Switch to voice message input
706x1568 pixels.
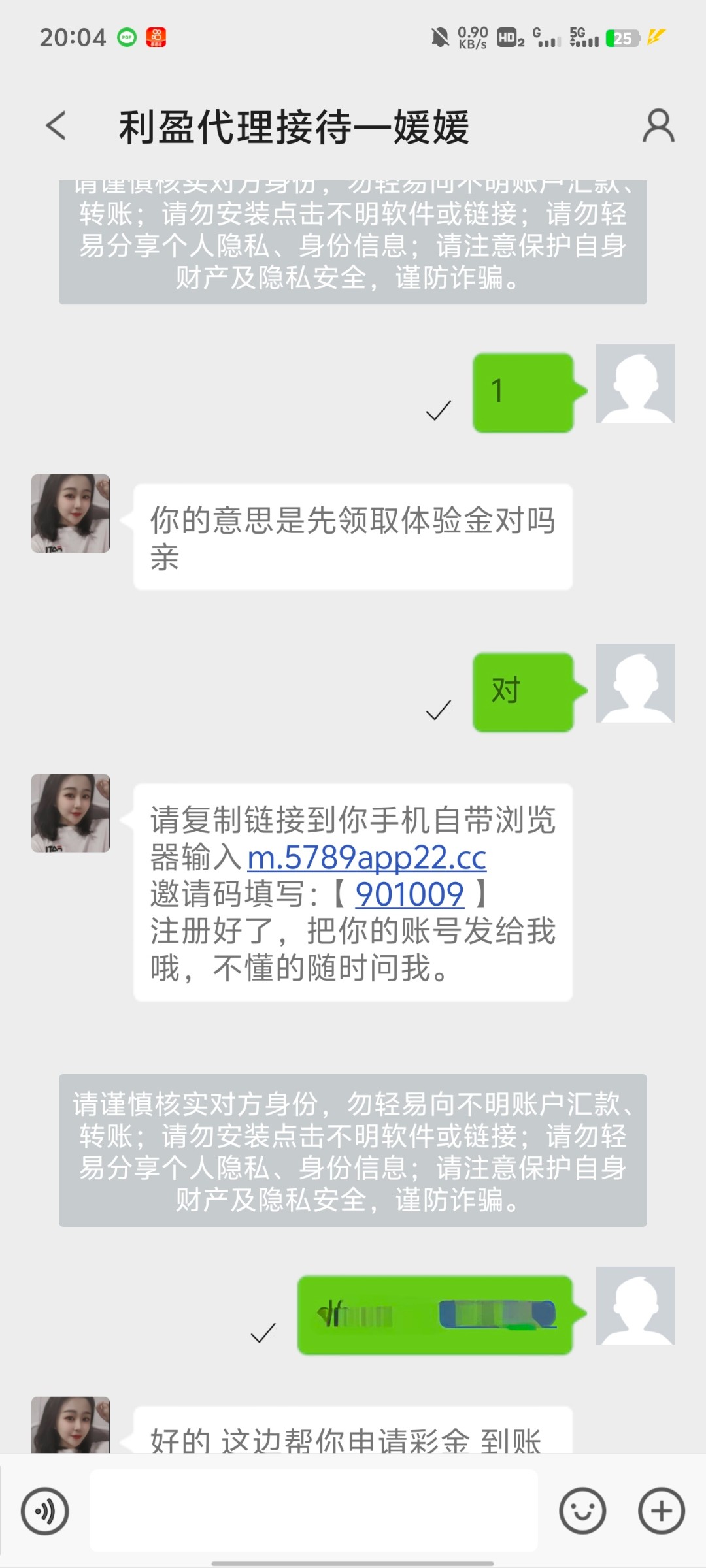pyautogui.click(x=44, y=1511)
